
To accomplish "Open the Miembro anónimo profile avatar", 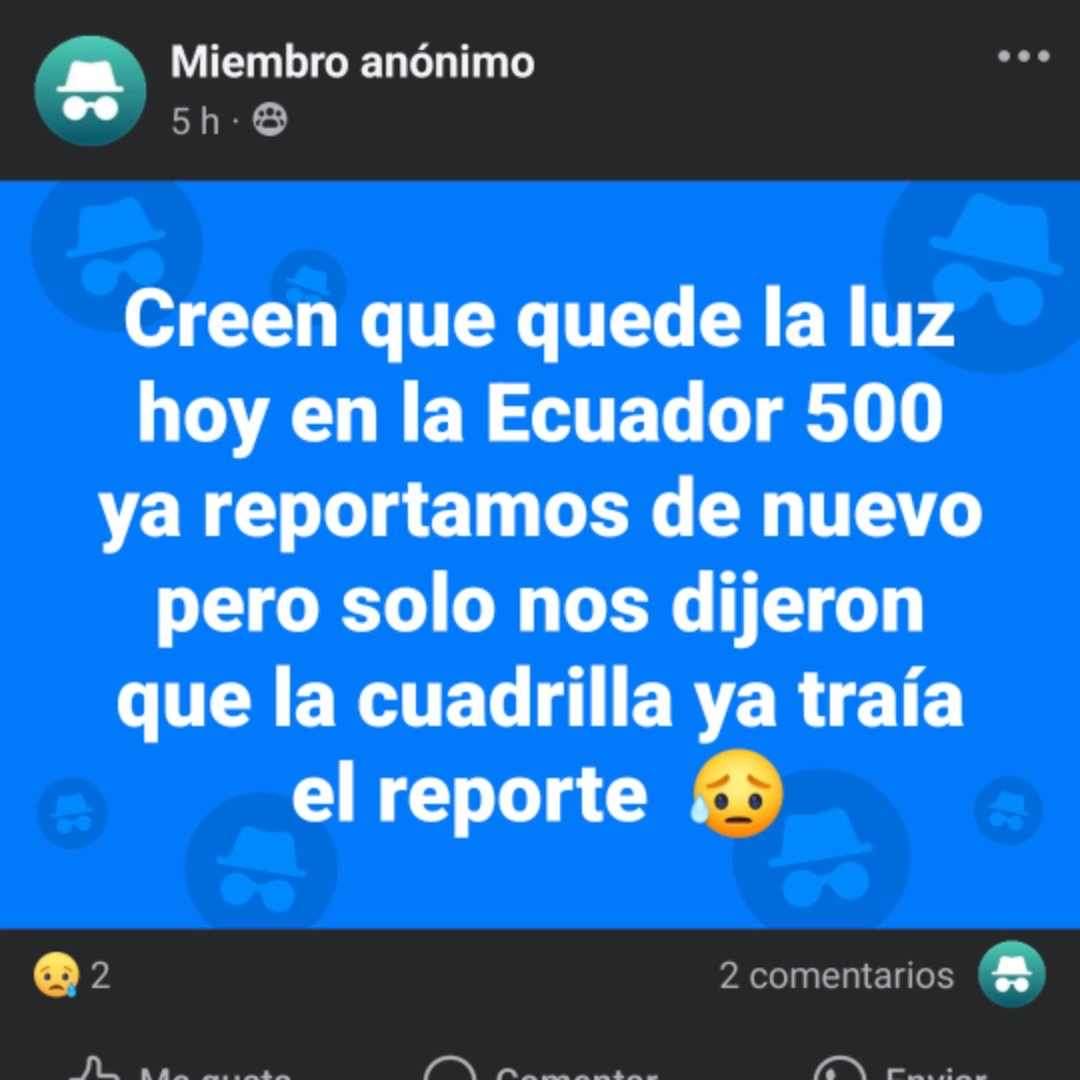I will point(89,91).
